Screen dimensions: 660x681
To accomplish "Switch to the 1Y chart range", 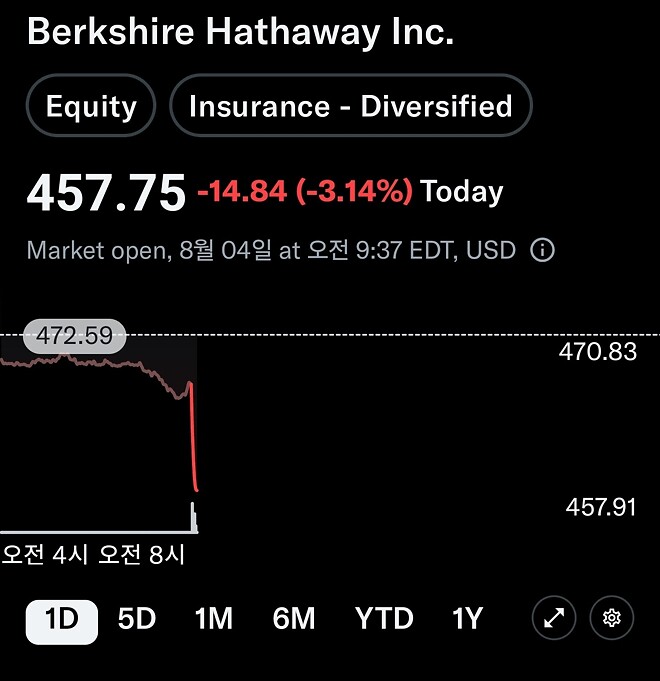I will (x=467, y=619).
